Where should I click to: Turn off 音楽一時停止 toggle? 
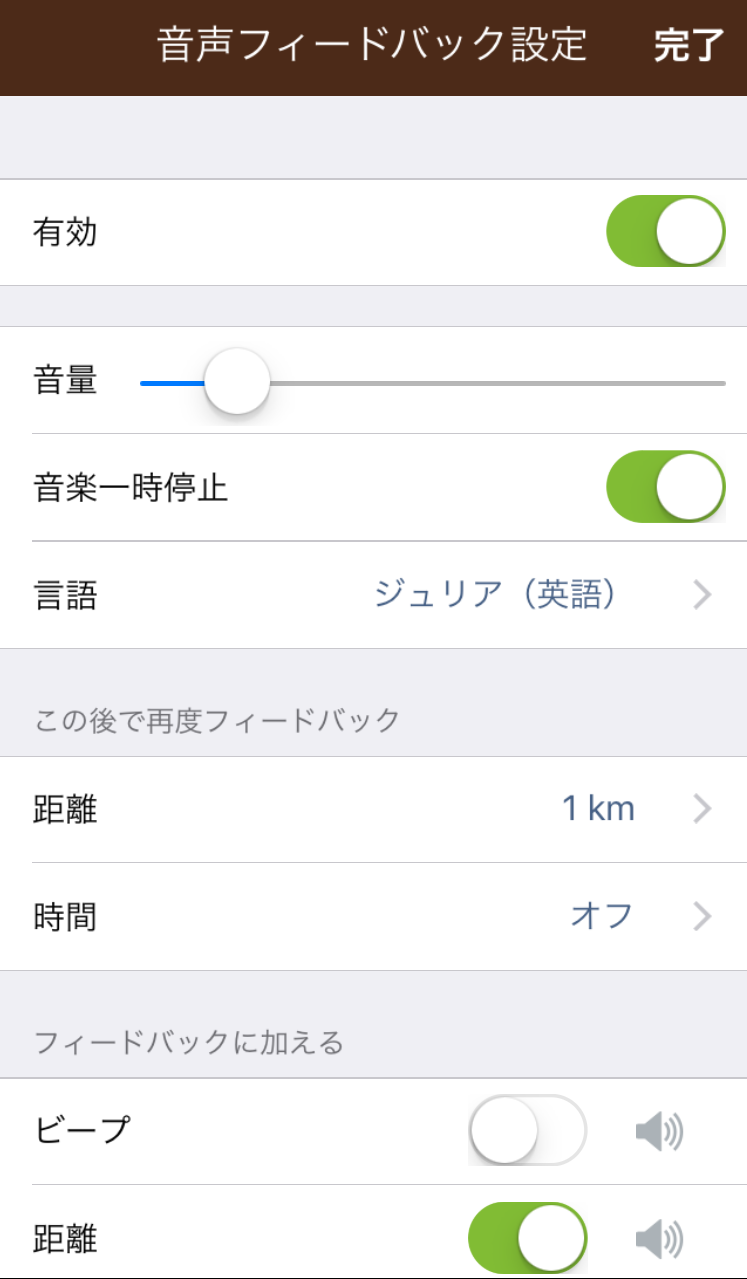click(x=666, y=487)
